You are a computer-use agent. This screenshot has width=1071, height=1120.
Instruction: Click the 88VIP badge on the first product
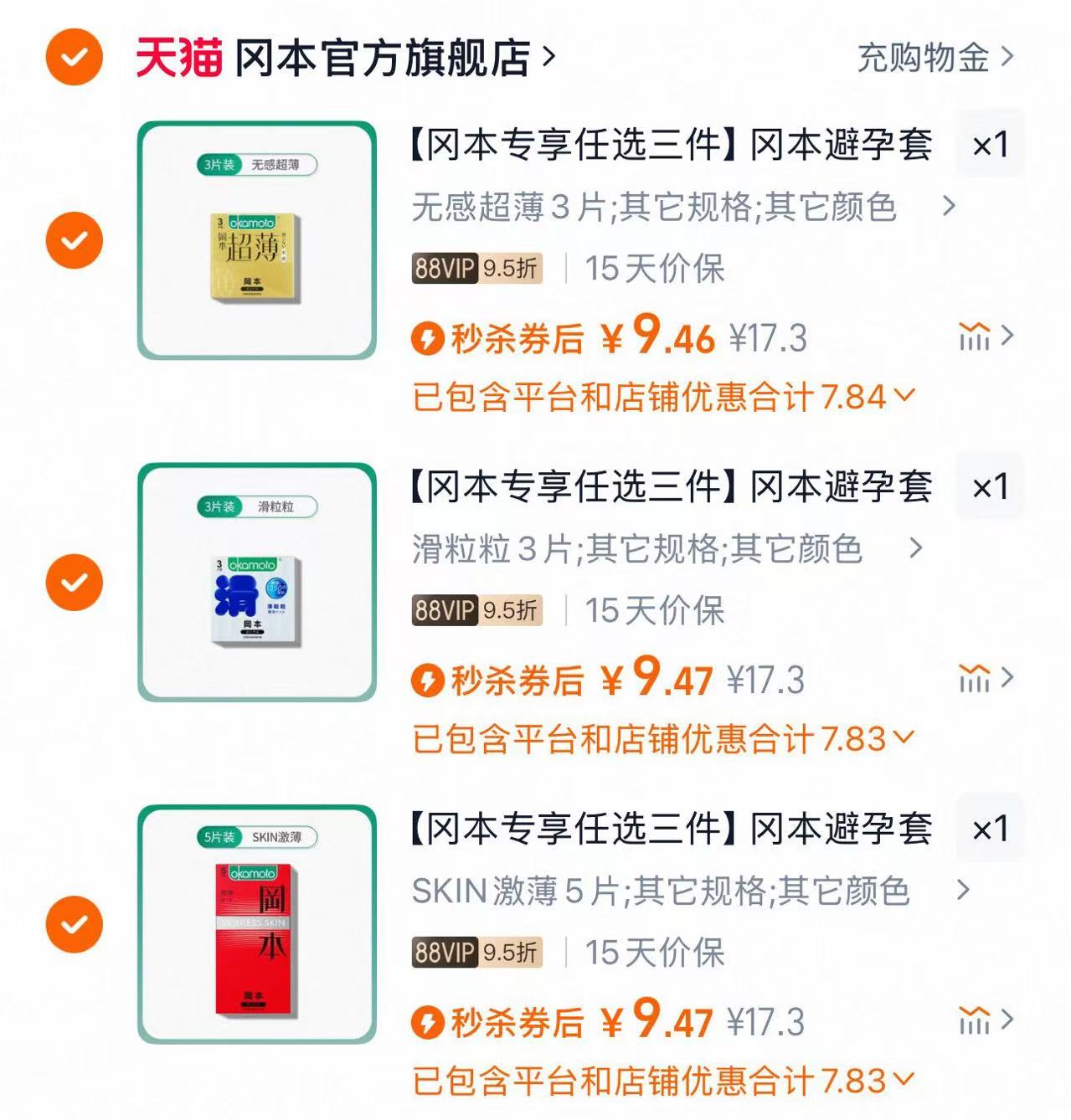point(444,268)
